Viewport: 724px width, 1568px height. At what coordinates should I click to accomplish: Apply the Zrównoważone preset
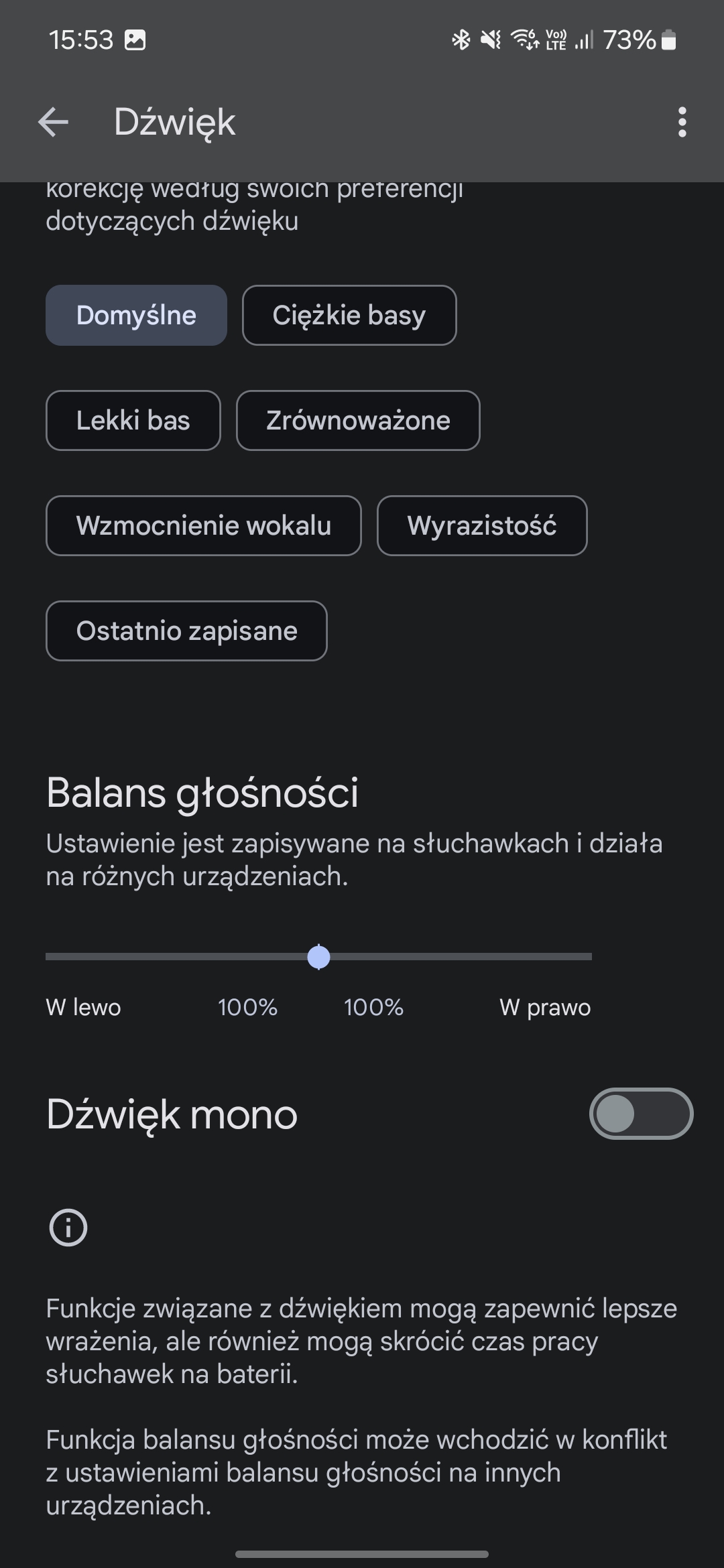tap(358, 421)
